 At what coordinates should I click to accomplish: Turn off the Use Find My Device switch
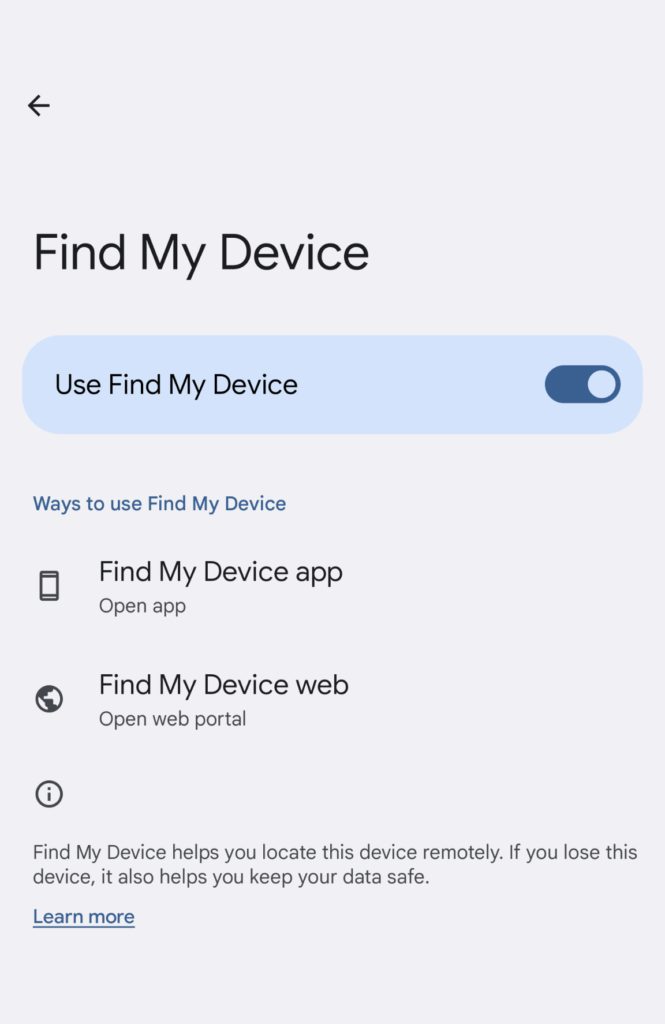pos(582,385)
